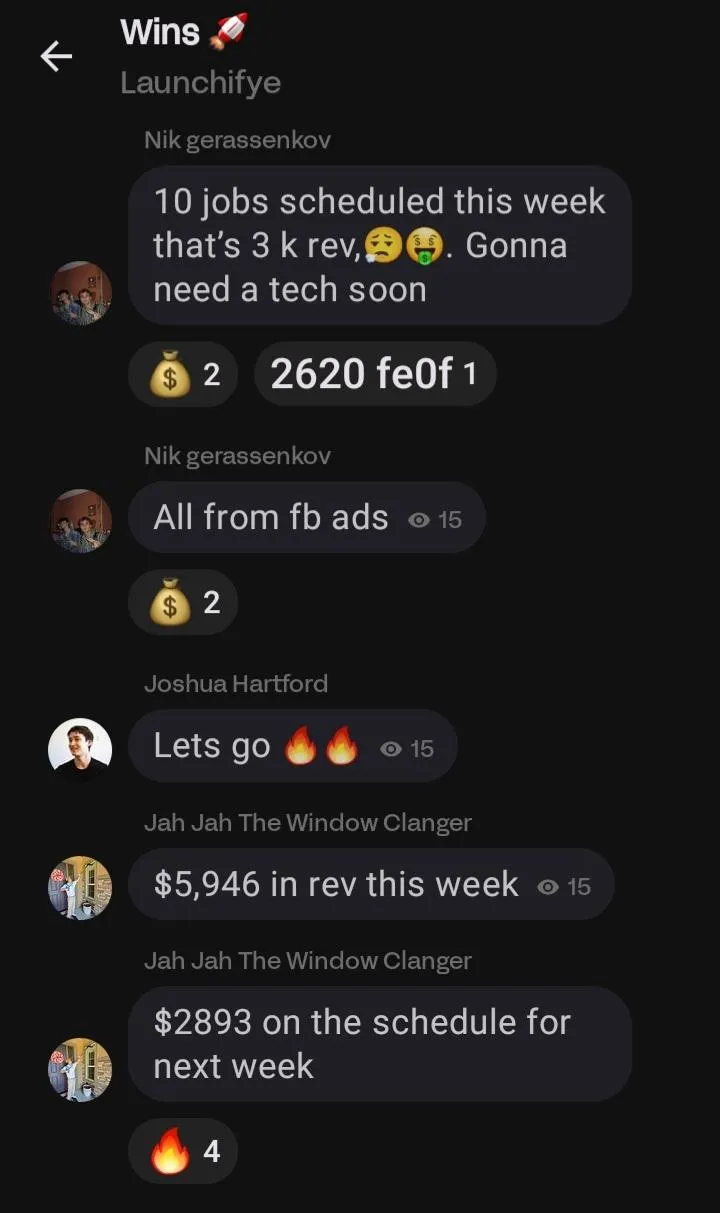Image resolution: width=720 pixels, height=1213 pixels.
Task: Go back using the arrow icon
Action: pos(56,57)
